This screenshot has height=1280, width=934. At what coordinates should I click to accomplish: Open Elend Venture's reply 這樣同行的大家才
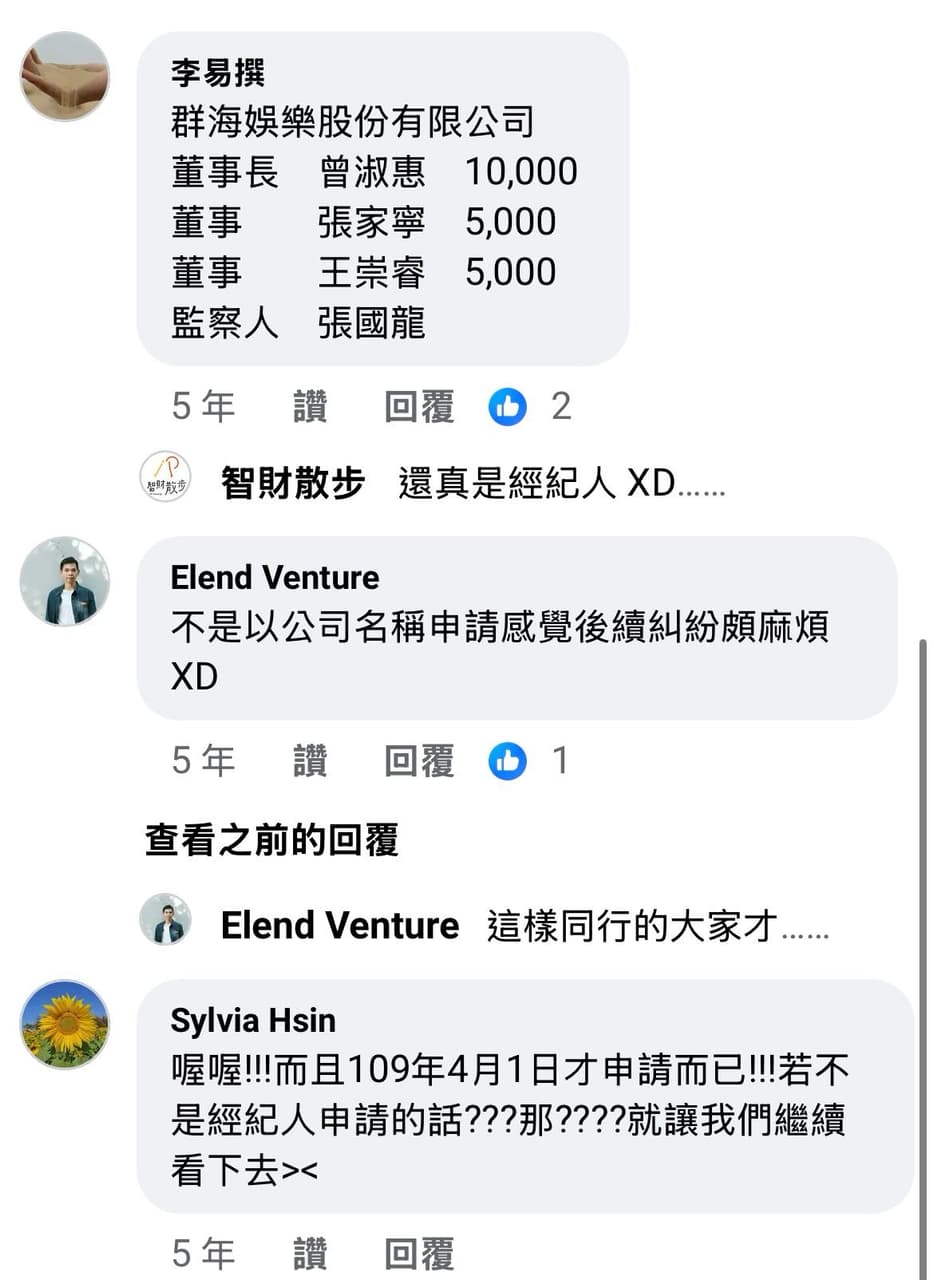[x=657, y=926]
